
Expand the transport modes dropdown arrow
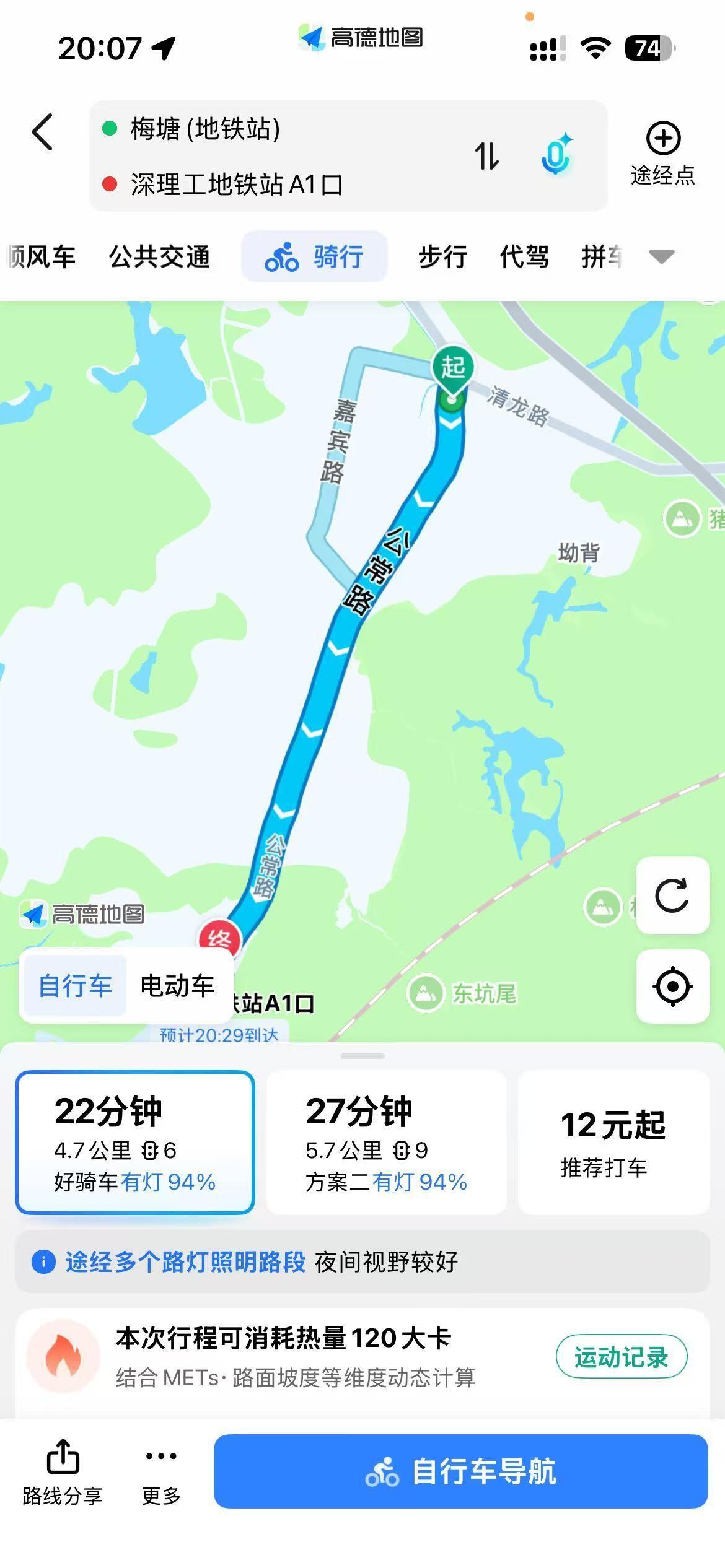(661, 256)
